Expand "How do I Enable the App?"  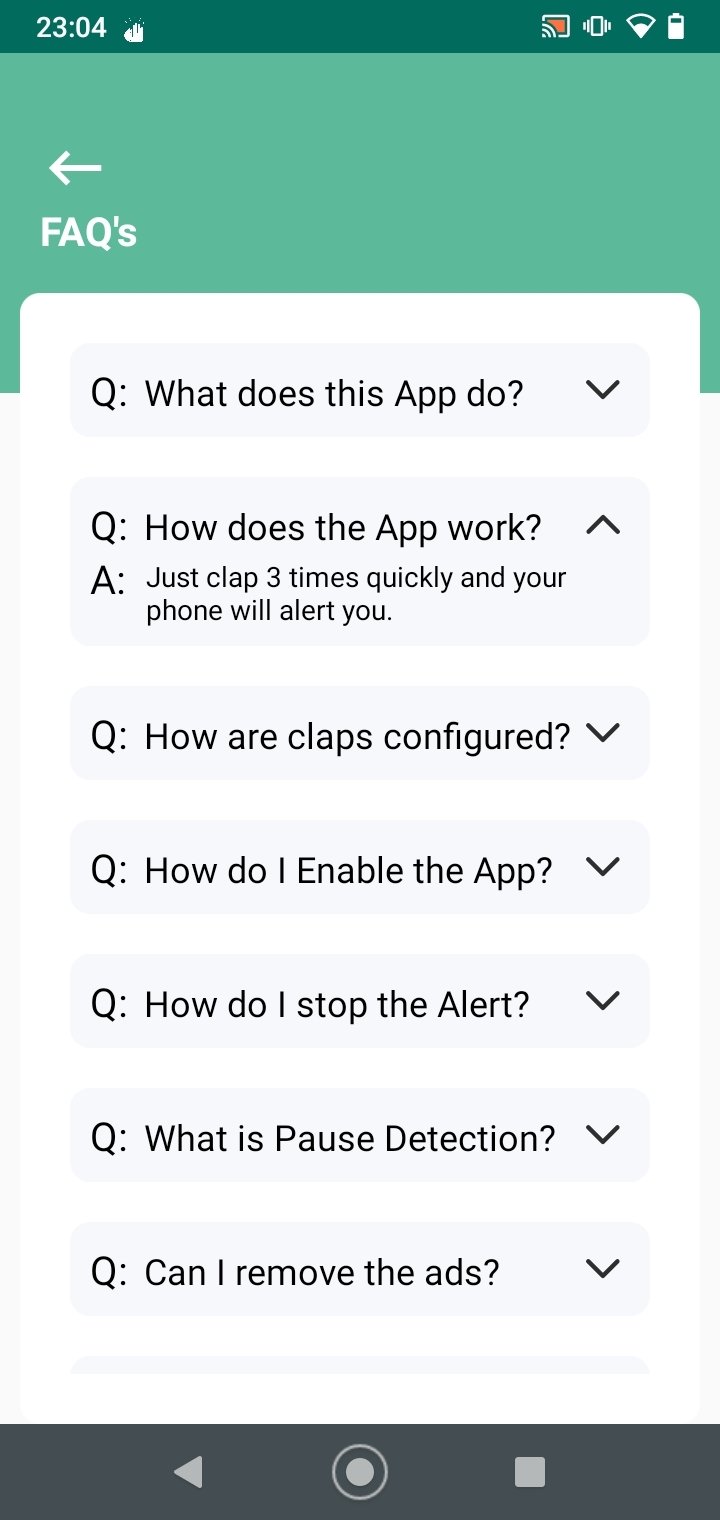tap(360, 867)
